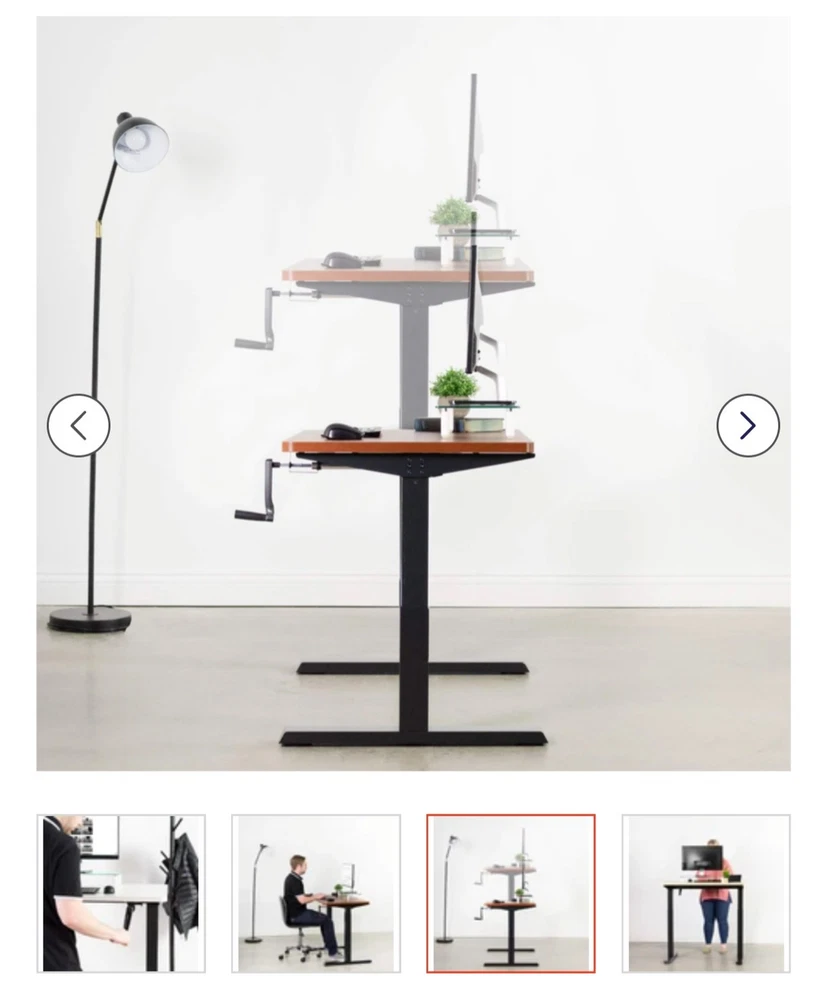Select the thumbnail of the hand turning the crank
The image size is (827, 1000).
121,893
